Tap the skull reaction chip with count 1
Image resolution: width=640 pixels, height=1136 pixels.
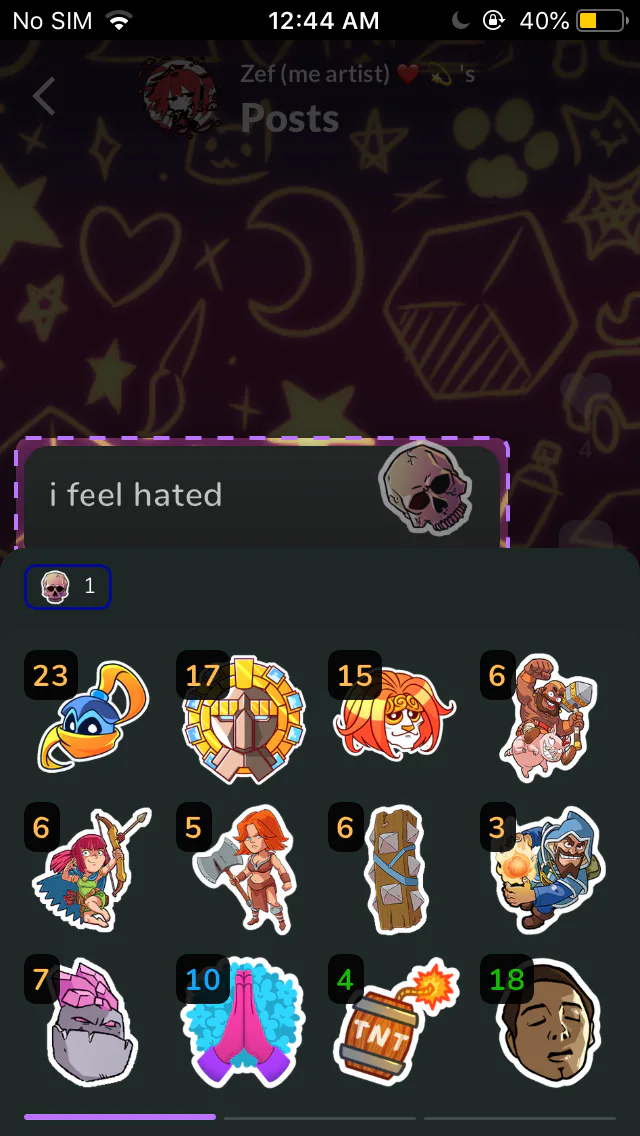tap(68, 587)
